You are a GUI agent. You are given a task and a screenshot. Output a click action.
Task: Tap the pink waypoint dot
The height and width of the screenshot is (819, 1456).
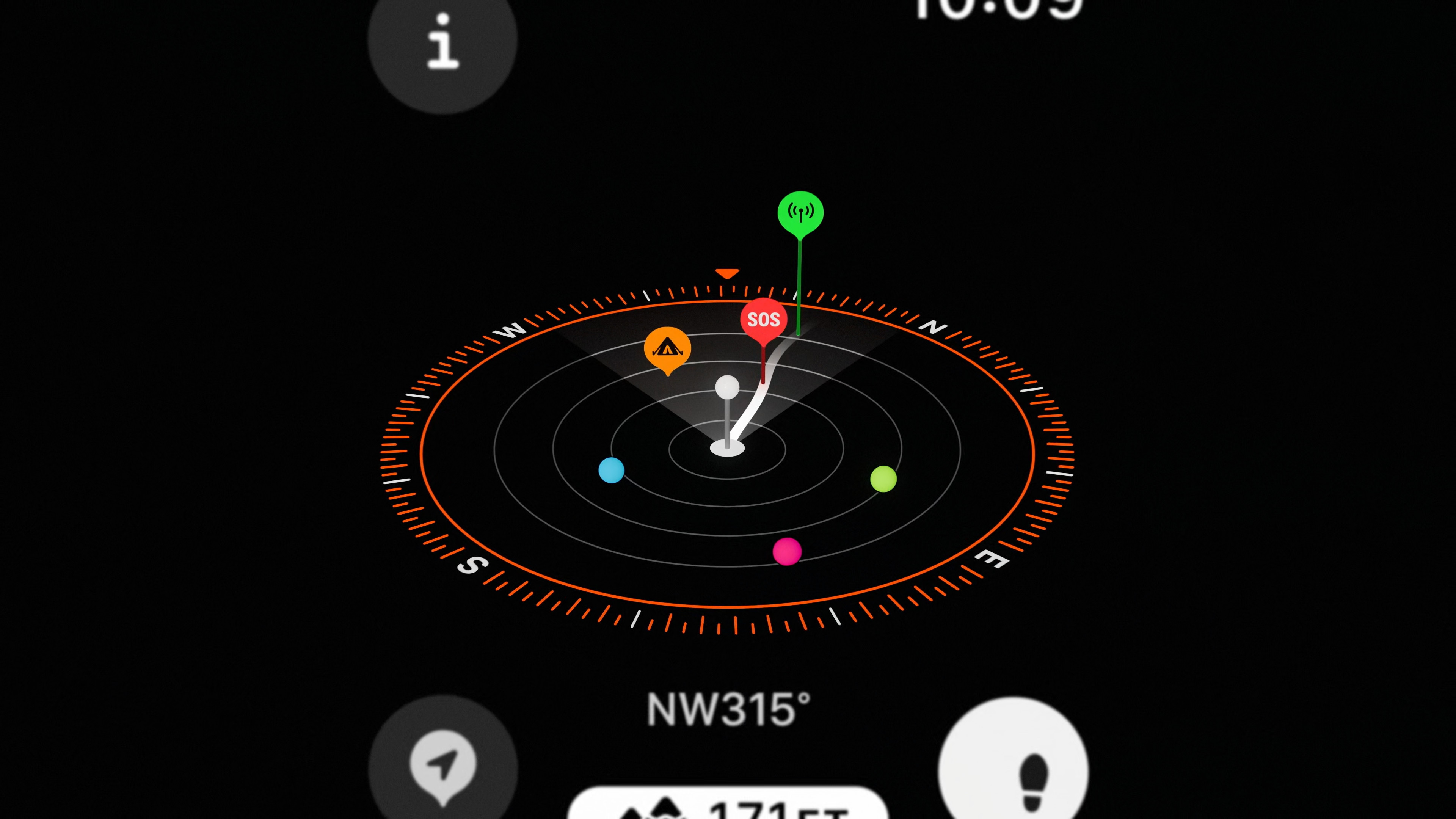[787, 551]
